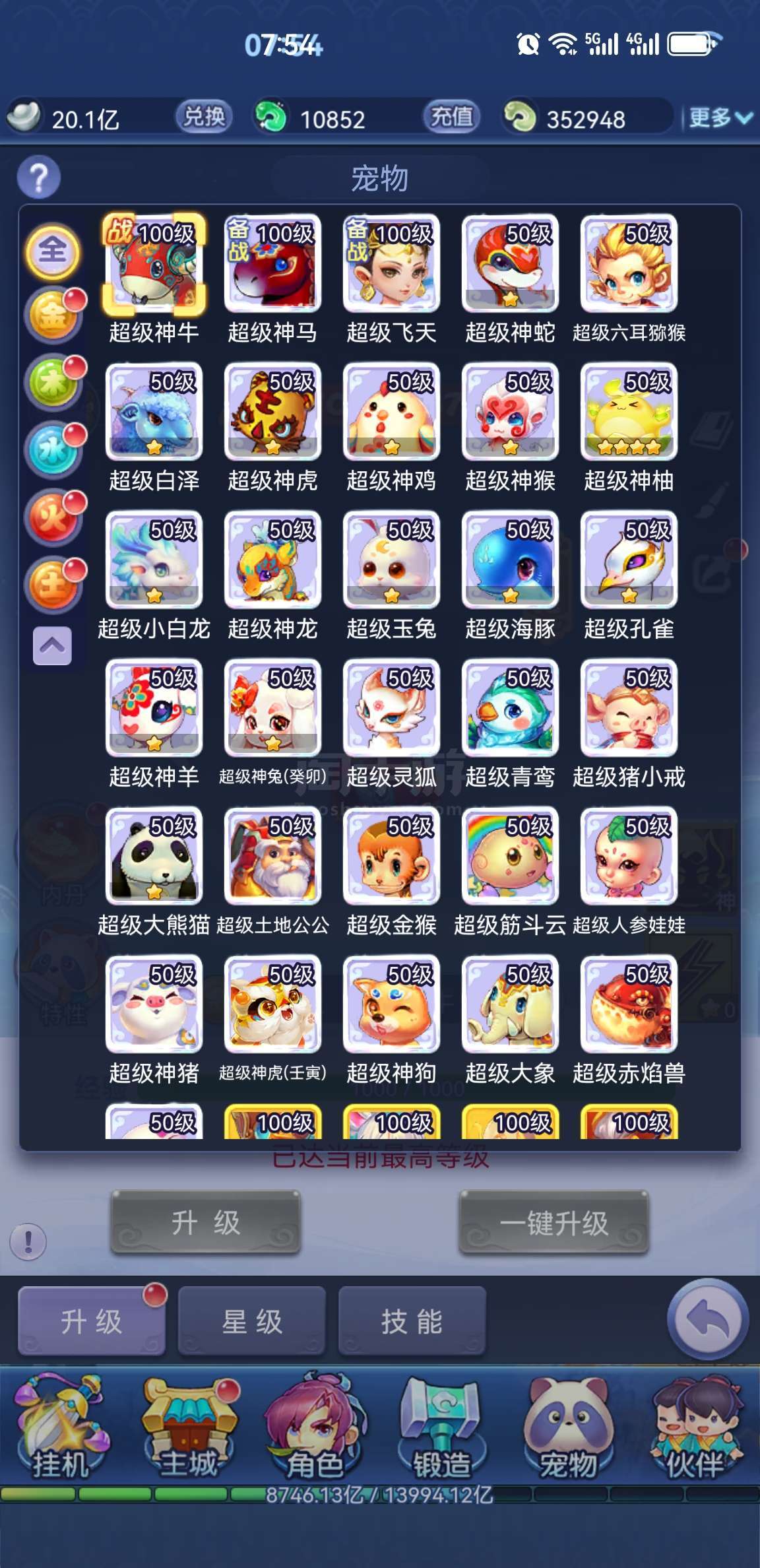Select pet 超级赤焰兽
Viewport: 760px width, 1568px height.
(x=629, y=1004)
